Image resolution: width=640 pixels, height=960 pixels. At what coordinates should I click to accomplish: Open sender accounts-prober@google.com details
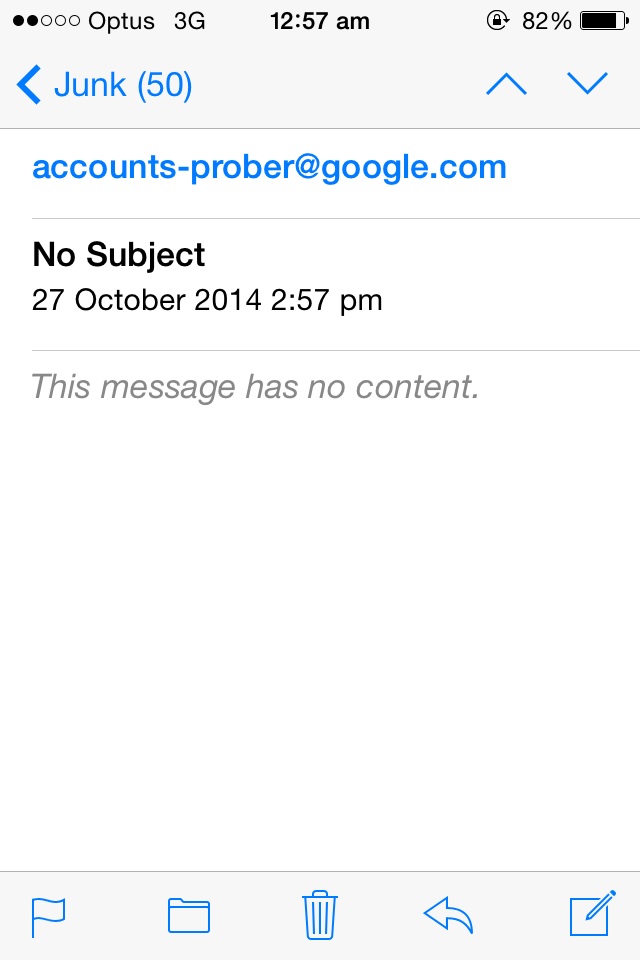coord(269,167)
